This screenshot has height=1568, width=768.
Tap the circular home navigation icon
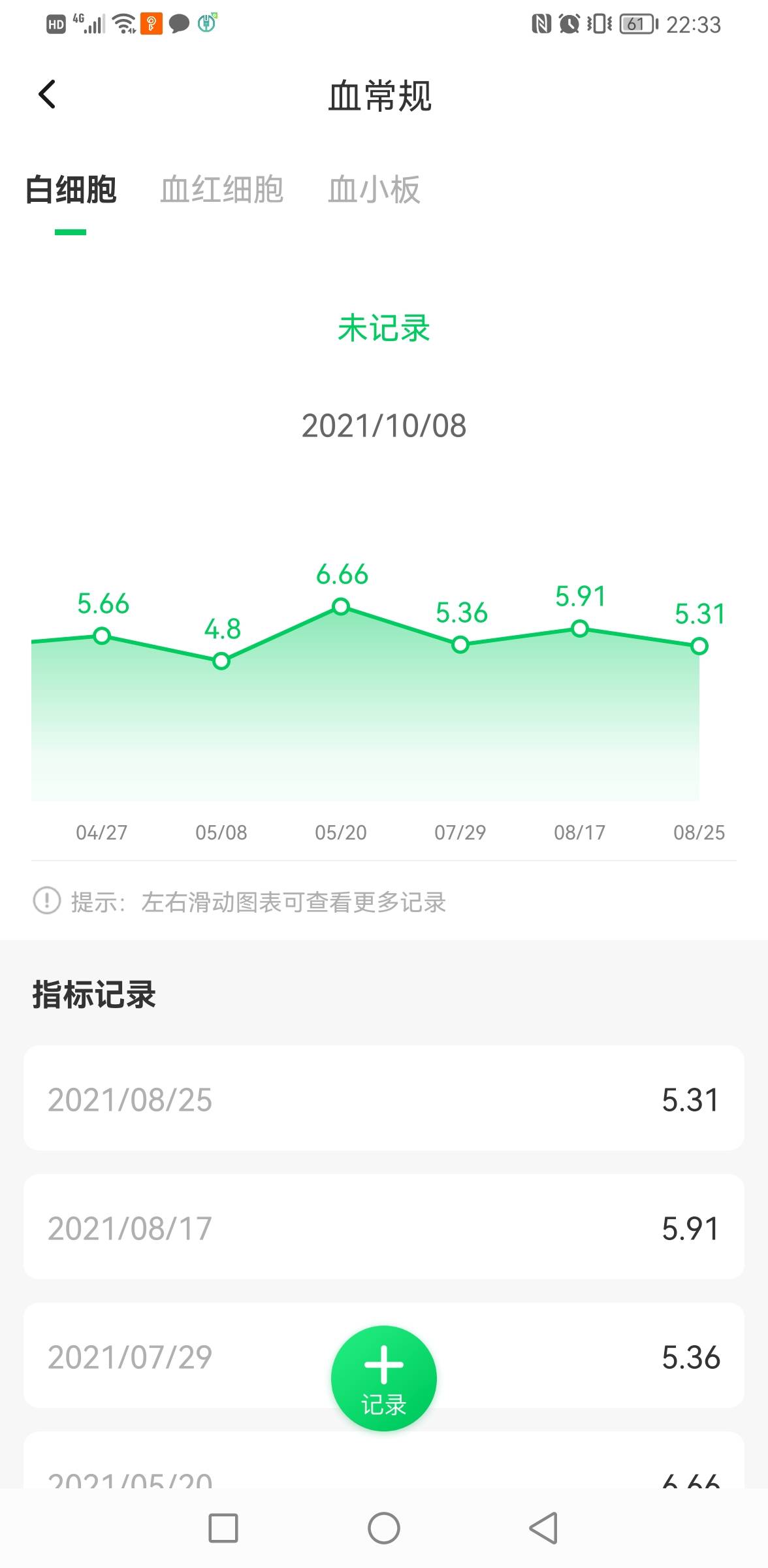[x=384, y=1529]
